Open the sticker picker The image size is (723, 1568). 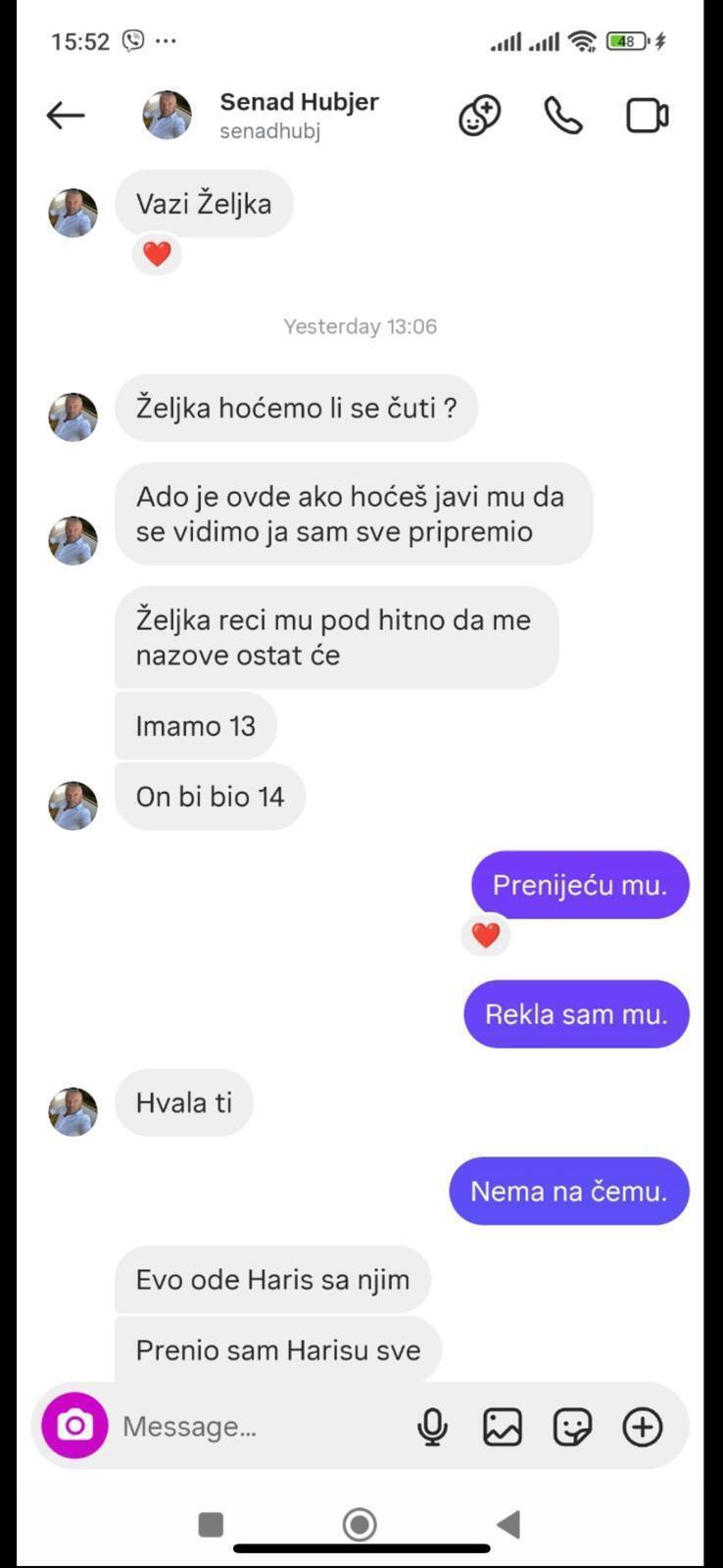tap(572, 1427)
